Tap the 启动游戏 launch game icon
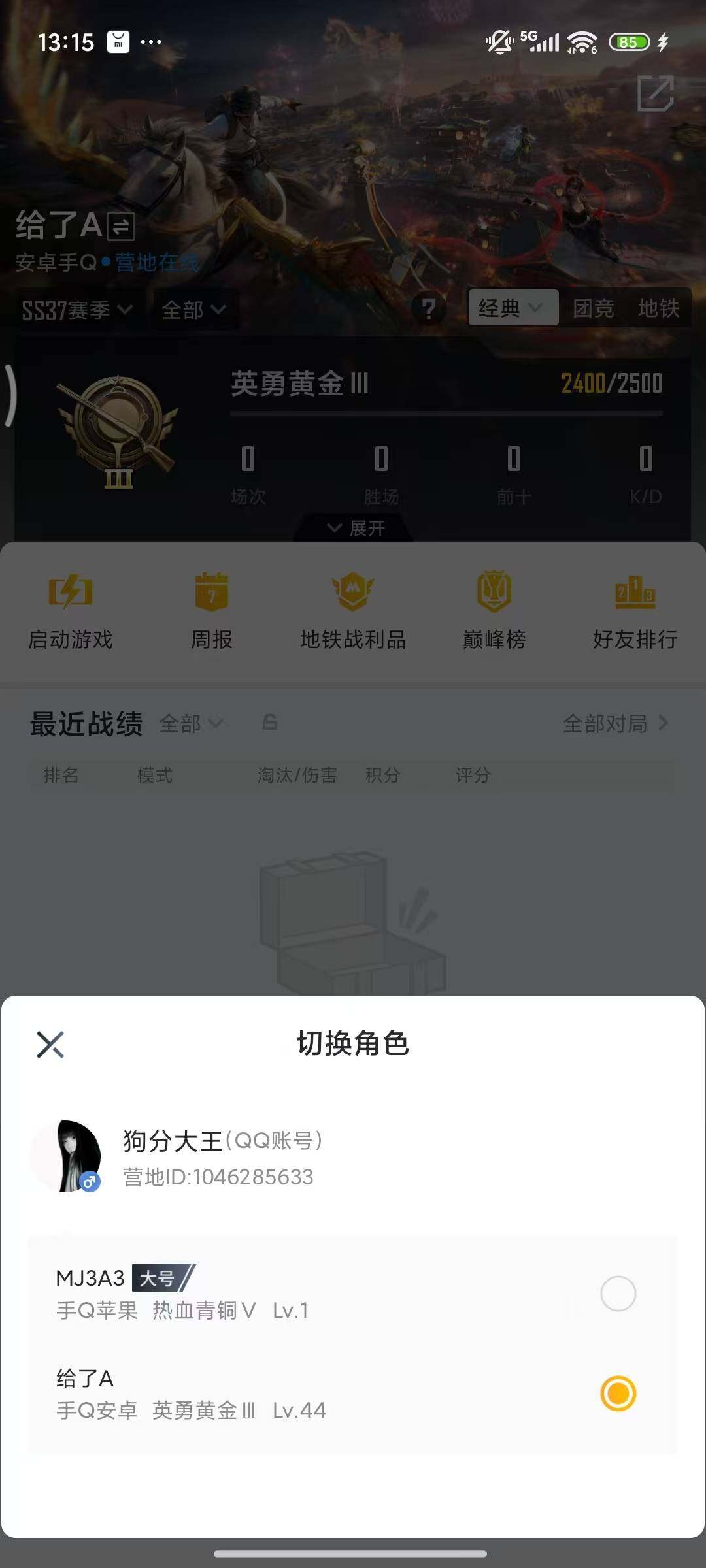 click(70, 608)
